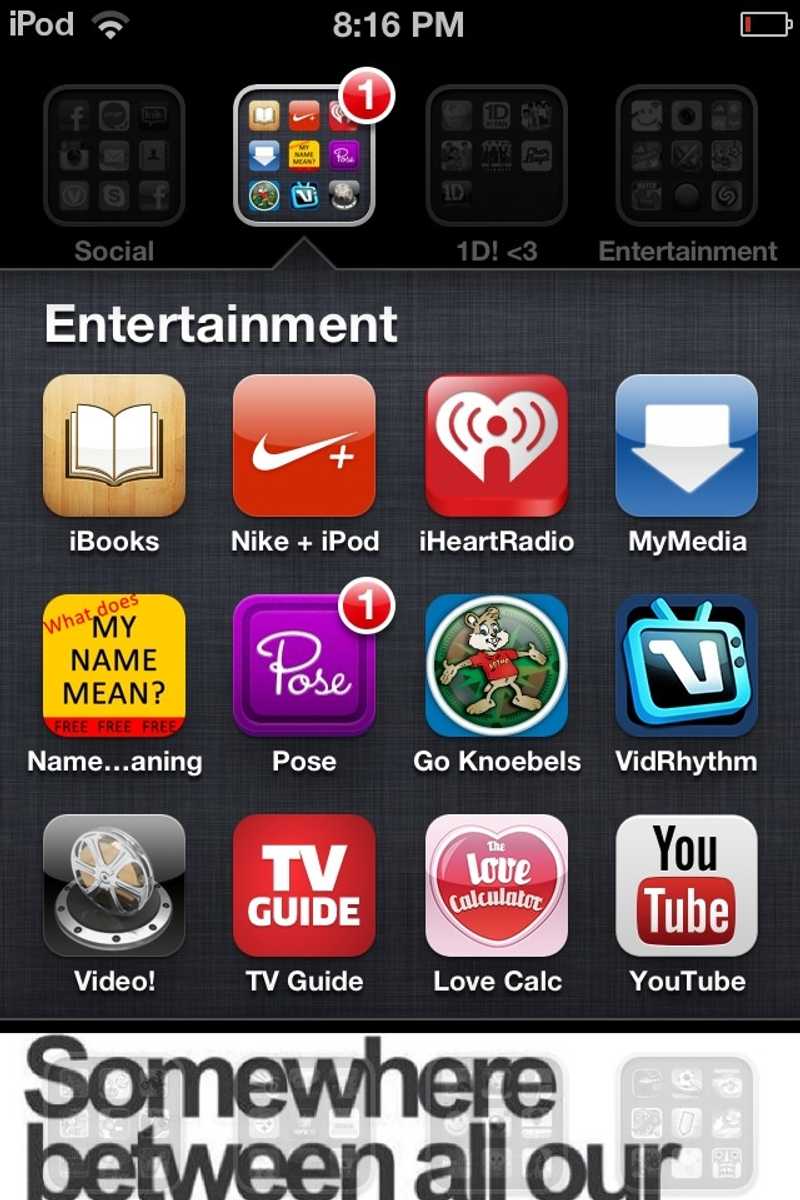Launch the Love Calc app
This screenshot has height=1200, width=800.
496,885
